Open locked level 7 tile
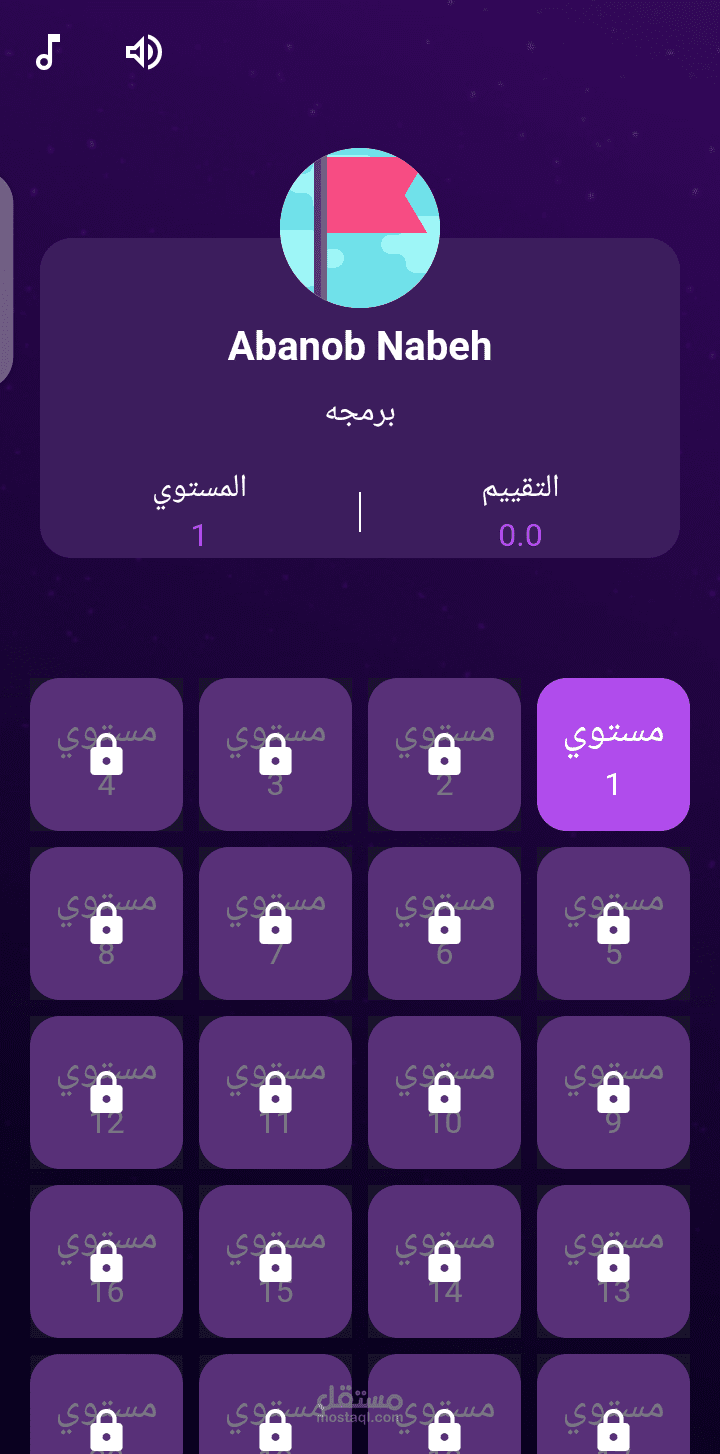 tap(275, 923)
